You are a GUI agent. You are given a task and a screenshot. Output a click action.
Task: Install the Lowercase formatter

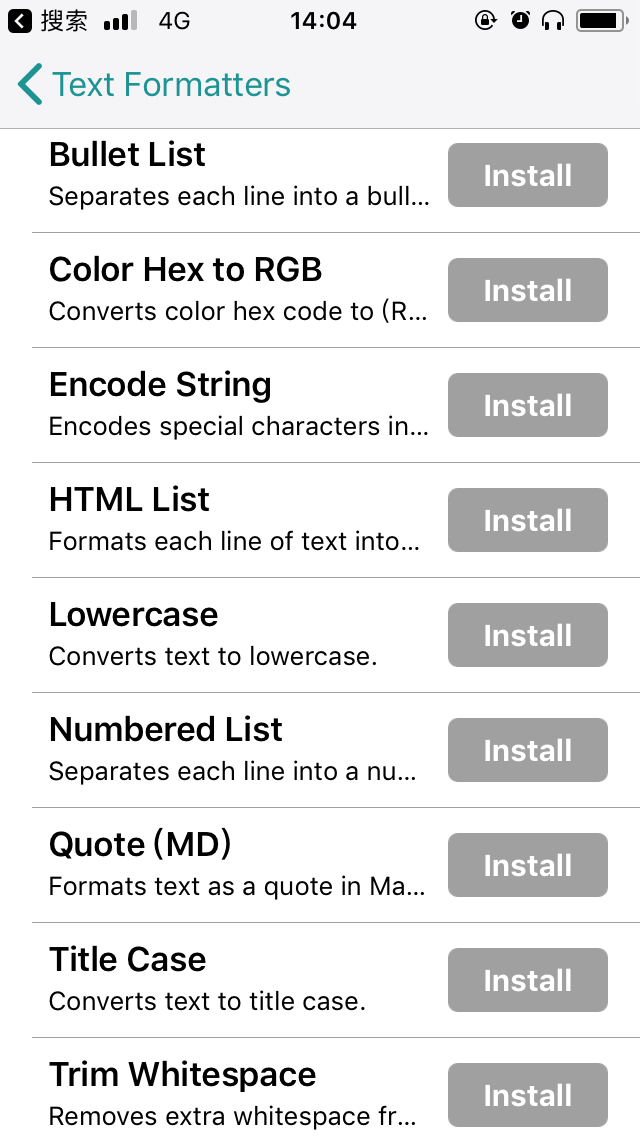click(527, 635)
